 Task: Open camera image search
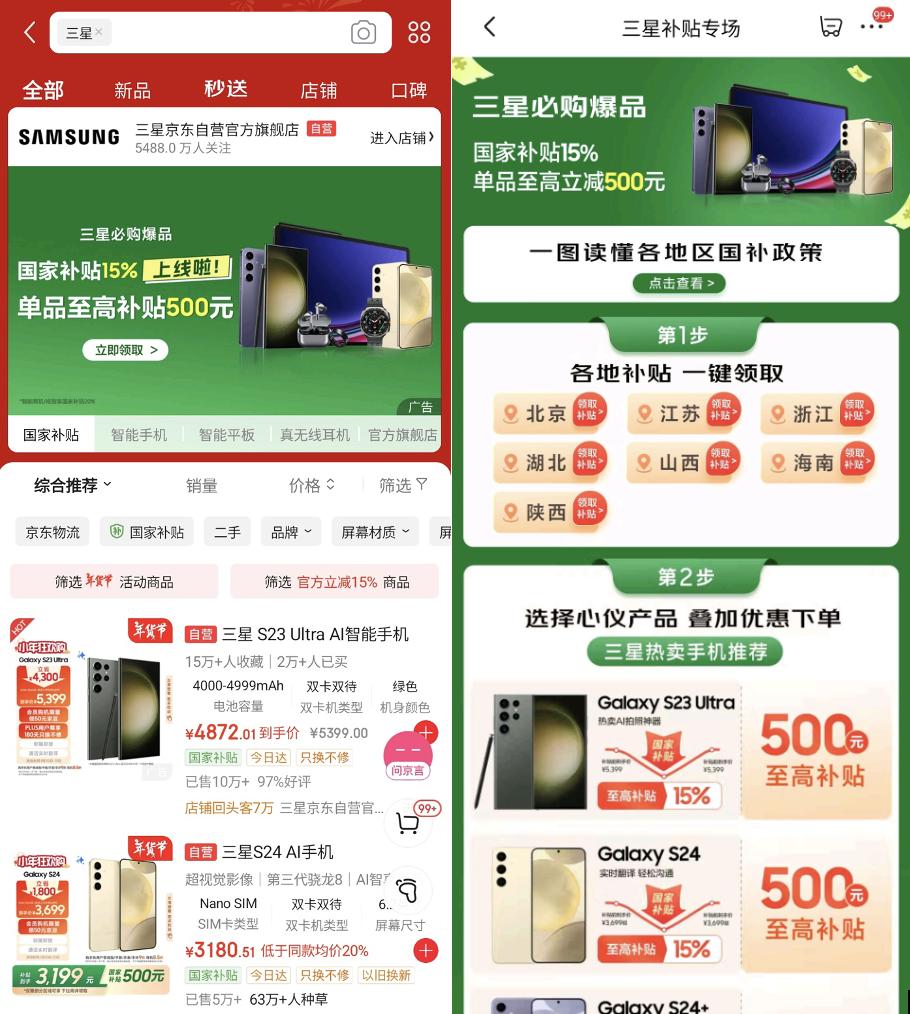[363, 32]
